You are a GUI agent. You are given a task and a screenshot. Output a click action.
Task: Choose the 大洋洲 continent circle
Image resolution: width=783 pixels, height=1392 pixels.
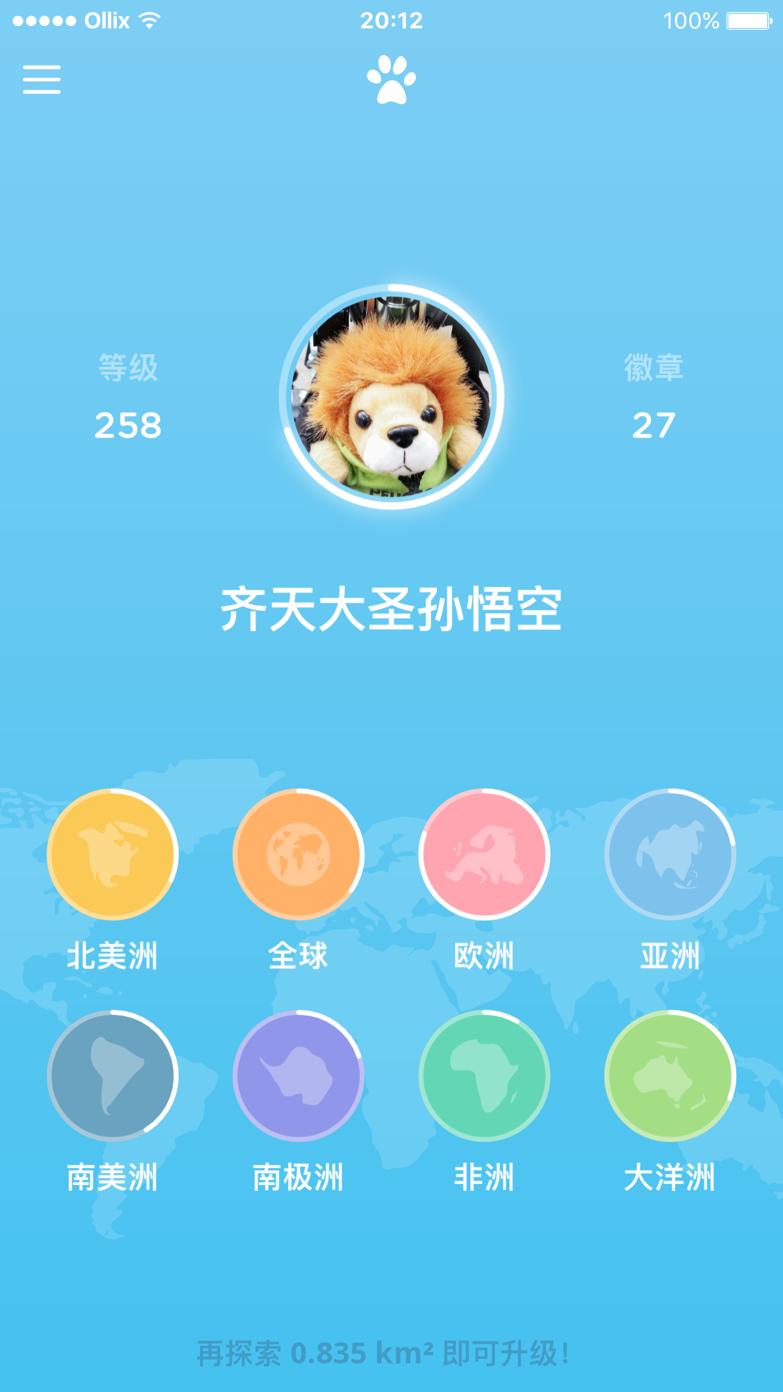[670, 1075]
